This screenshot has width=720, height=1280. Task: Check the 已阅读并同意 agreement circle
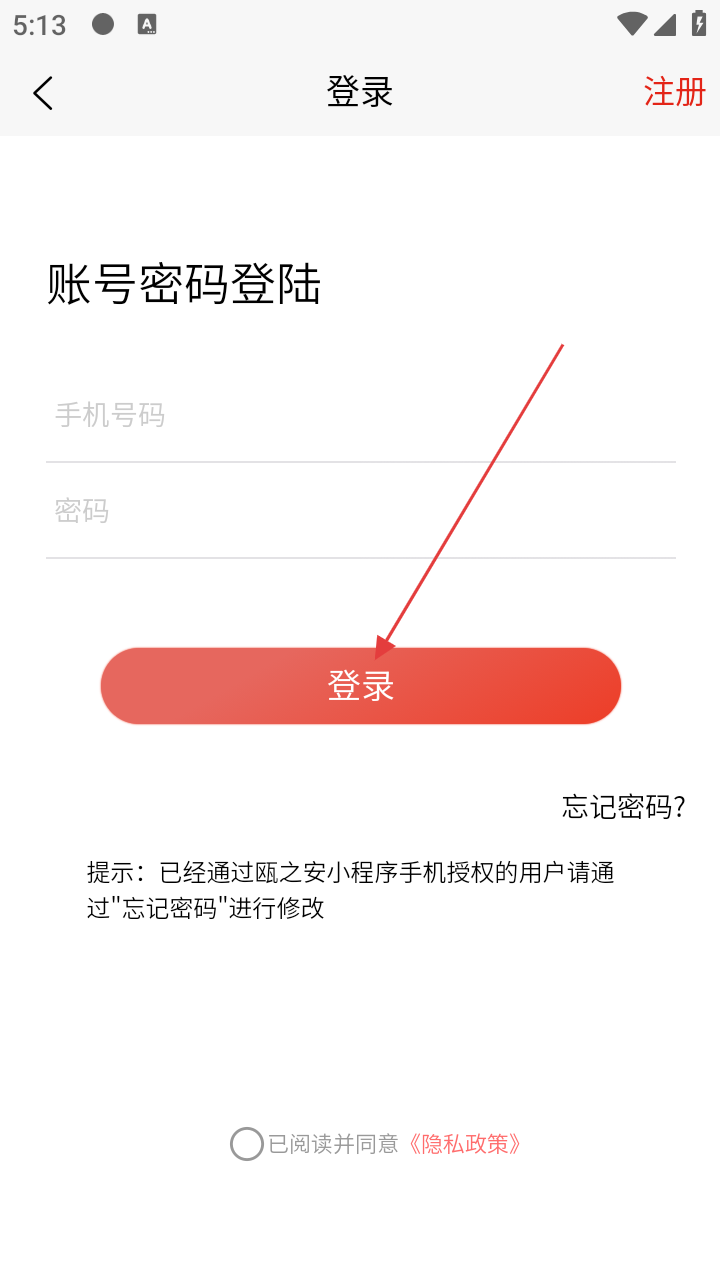tap(247, 1144)
